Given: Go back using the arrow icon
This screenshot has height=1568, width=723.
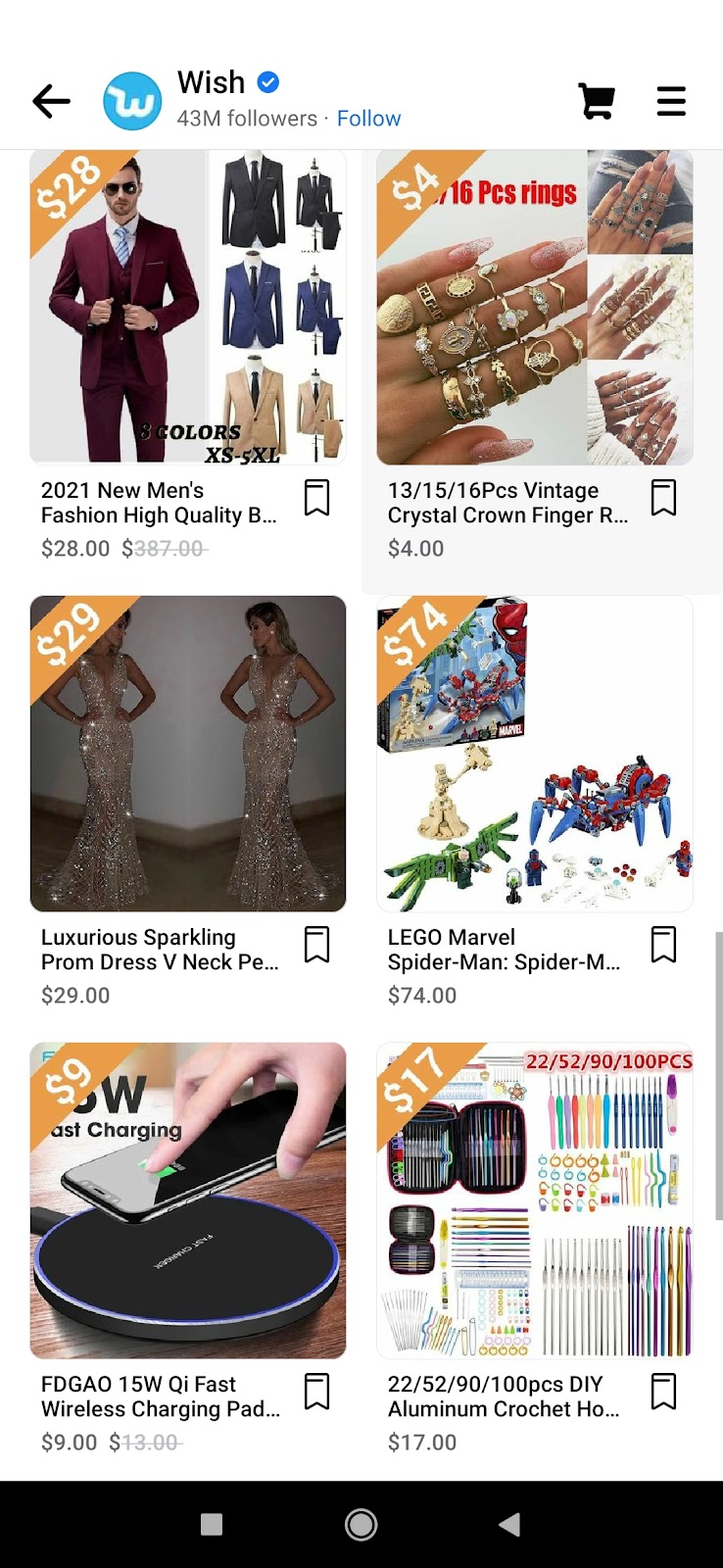Looking at the screenshot, I should (x=51, y=101).
